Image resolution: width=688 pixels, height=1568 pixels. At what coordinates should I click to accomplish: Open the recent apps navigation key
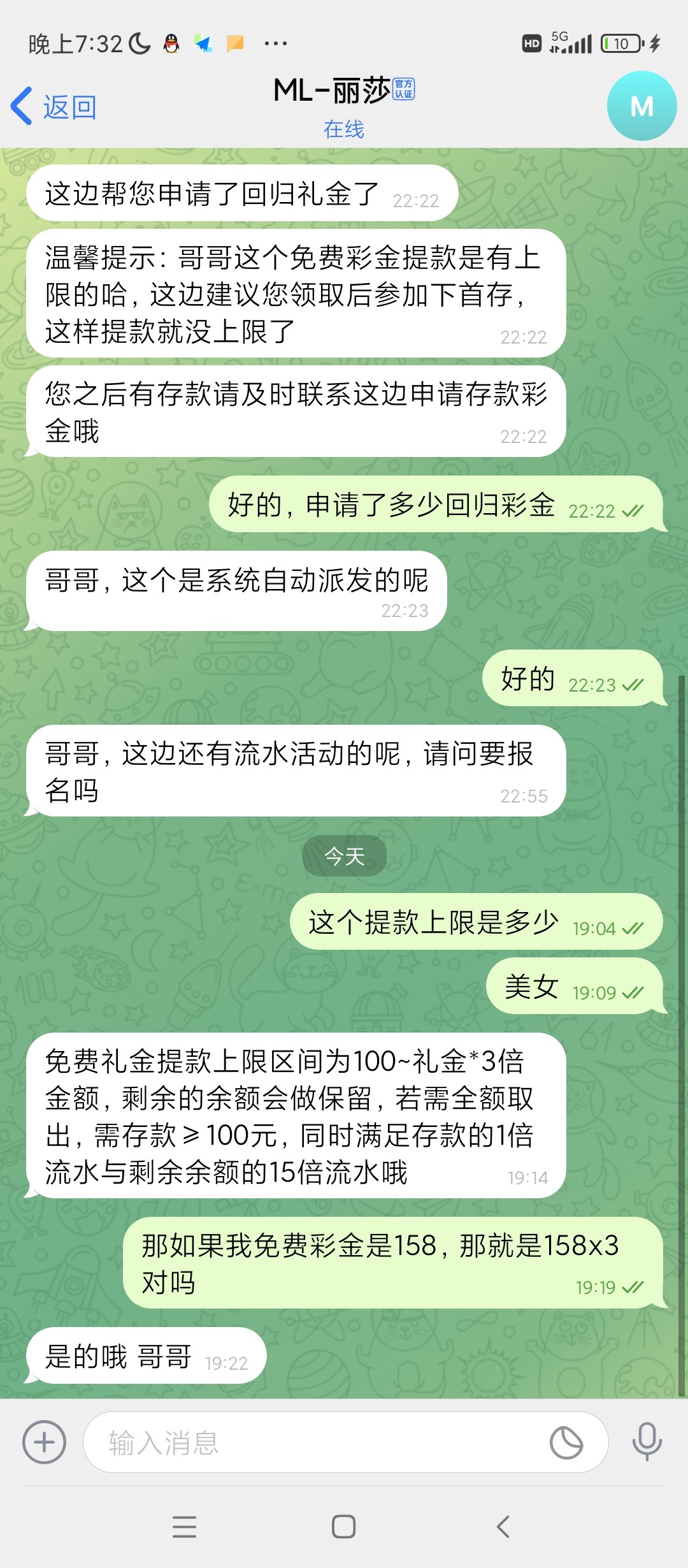pyautogui.click(x=185, y=1526)
